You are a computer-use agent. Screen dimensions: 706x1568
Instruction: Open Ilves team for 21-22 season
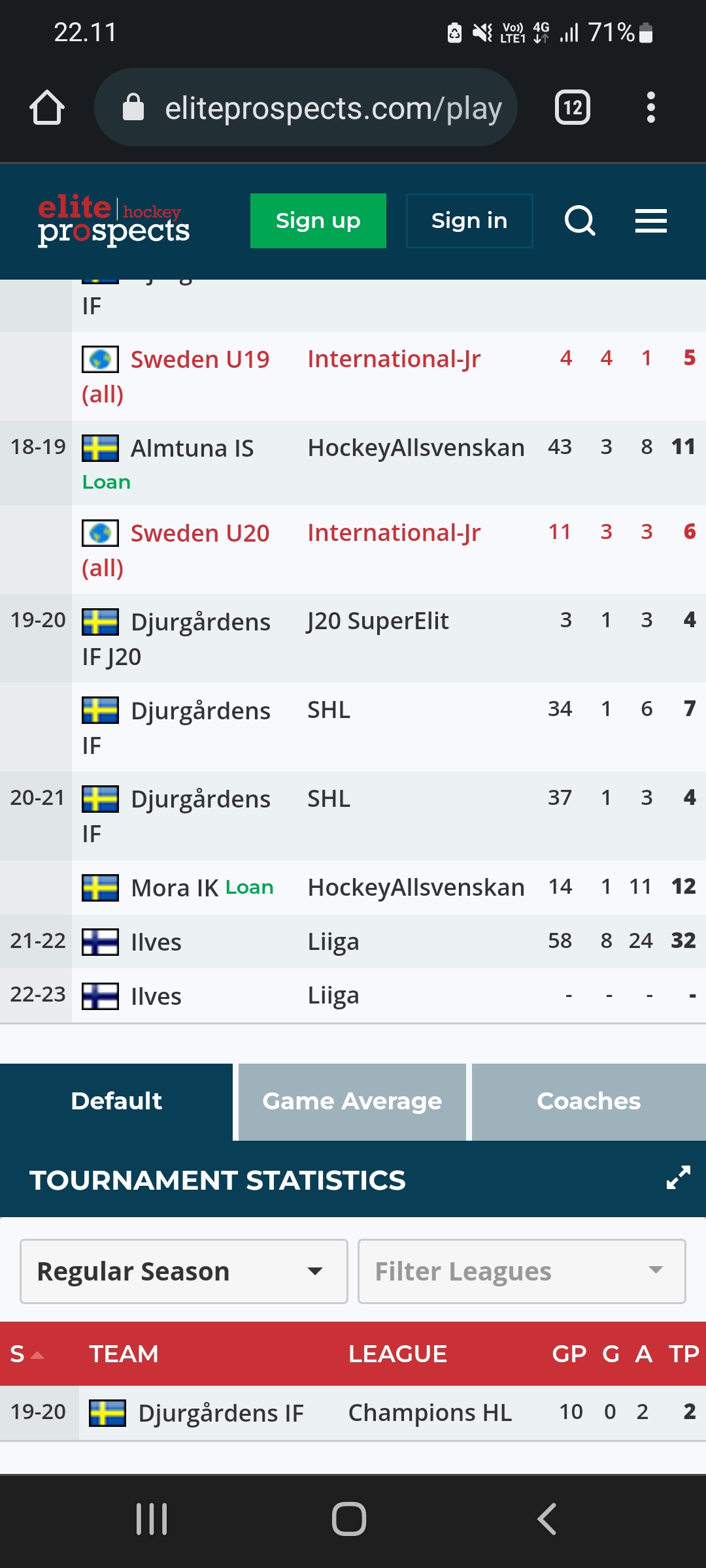[156, 942]
